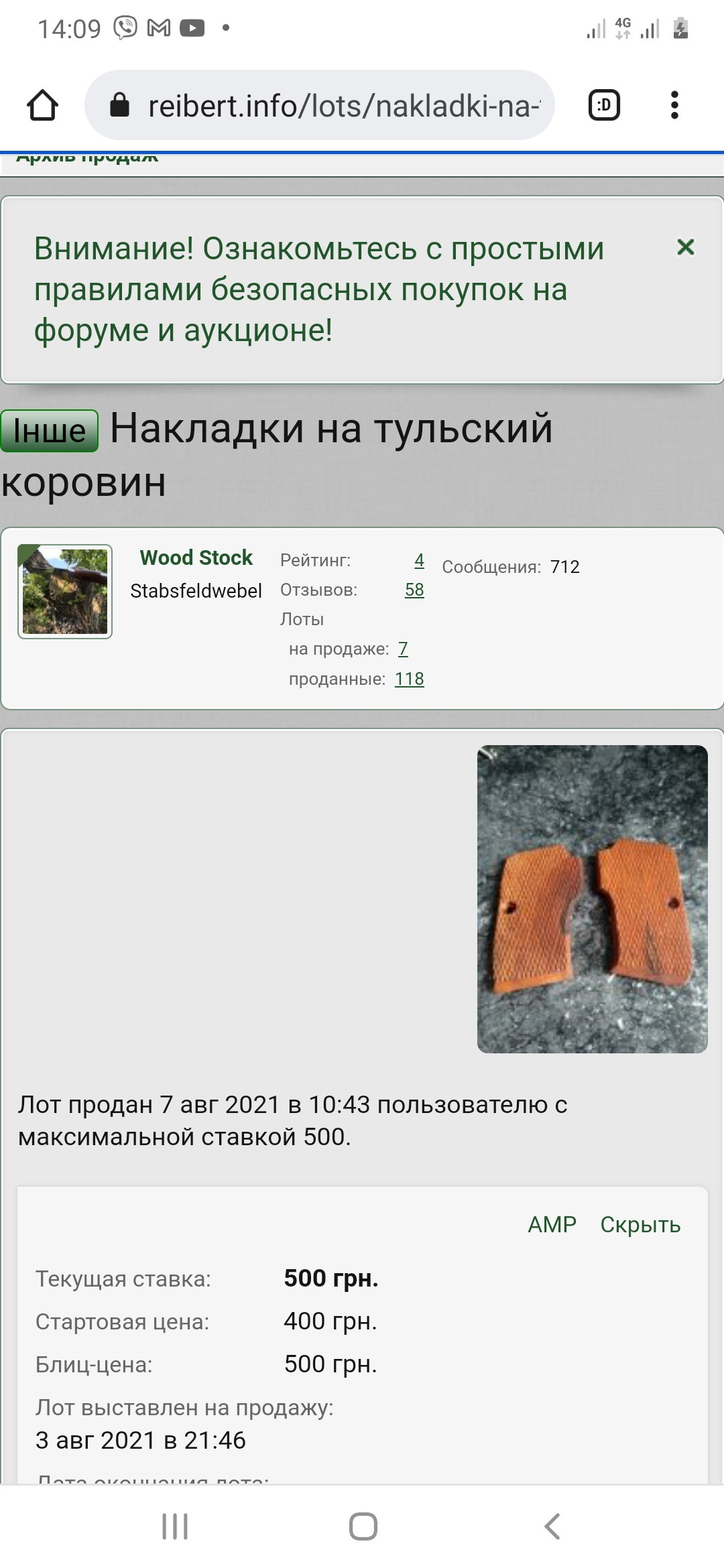Screen dimensions: 724x1568
Task: Hide the bid details with Скрыть
Action: coord(640,1224)
